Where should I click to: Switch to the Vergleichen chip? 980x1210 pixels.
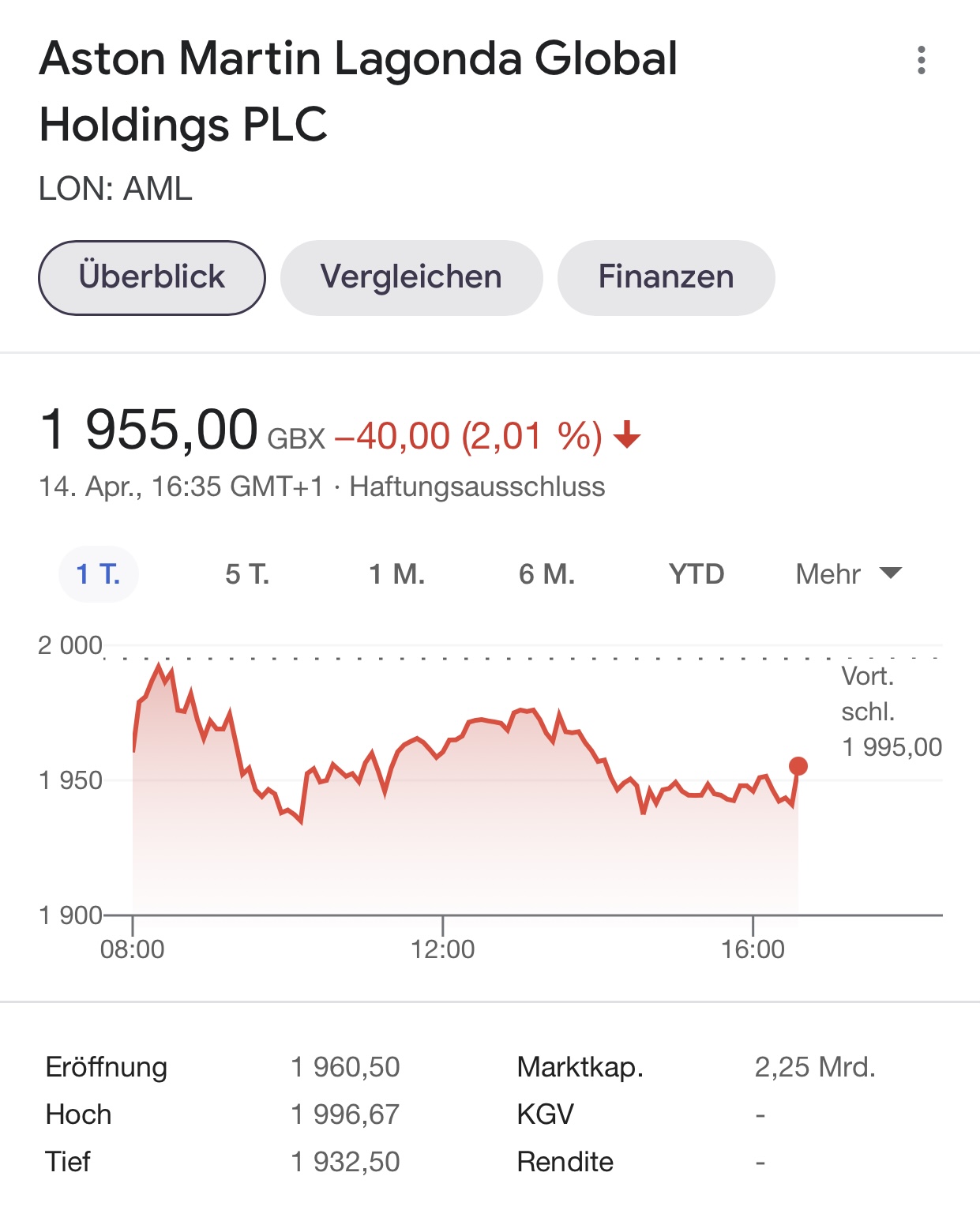click(411, 277)
